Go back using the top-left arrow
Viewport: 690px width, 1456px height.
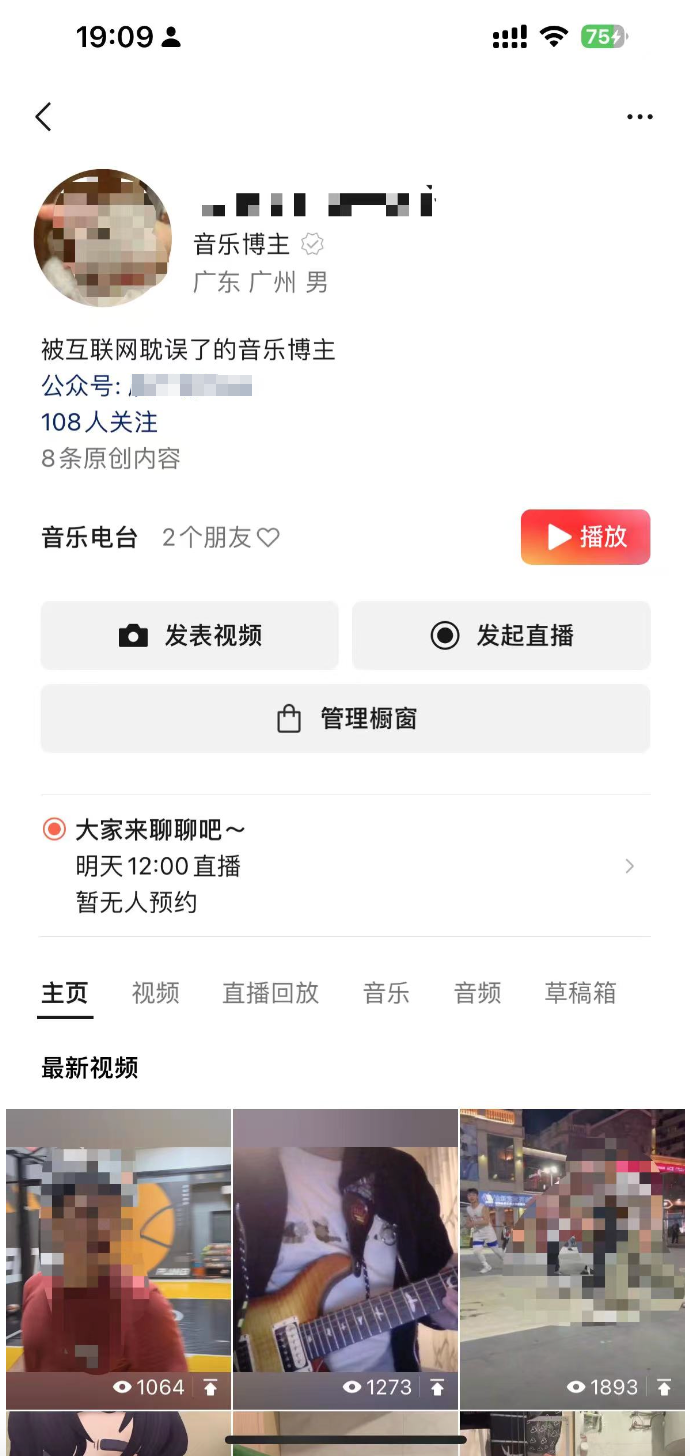[43, 117]
